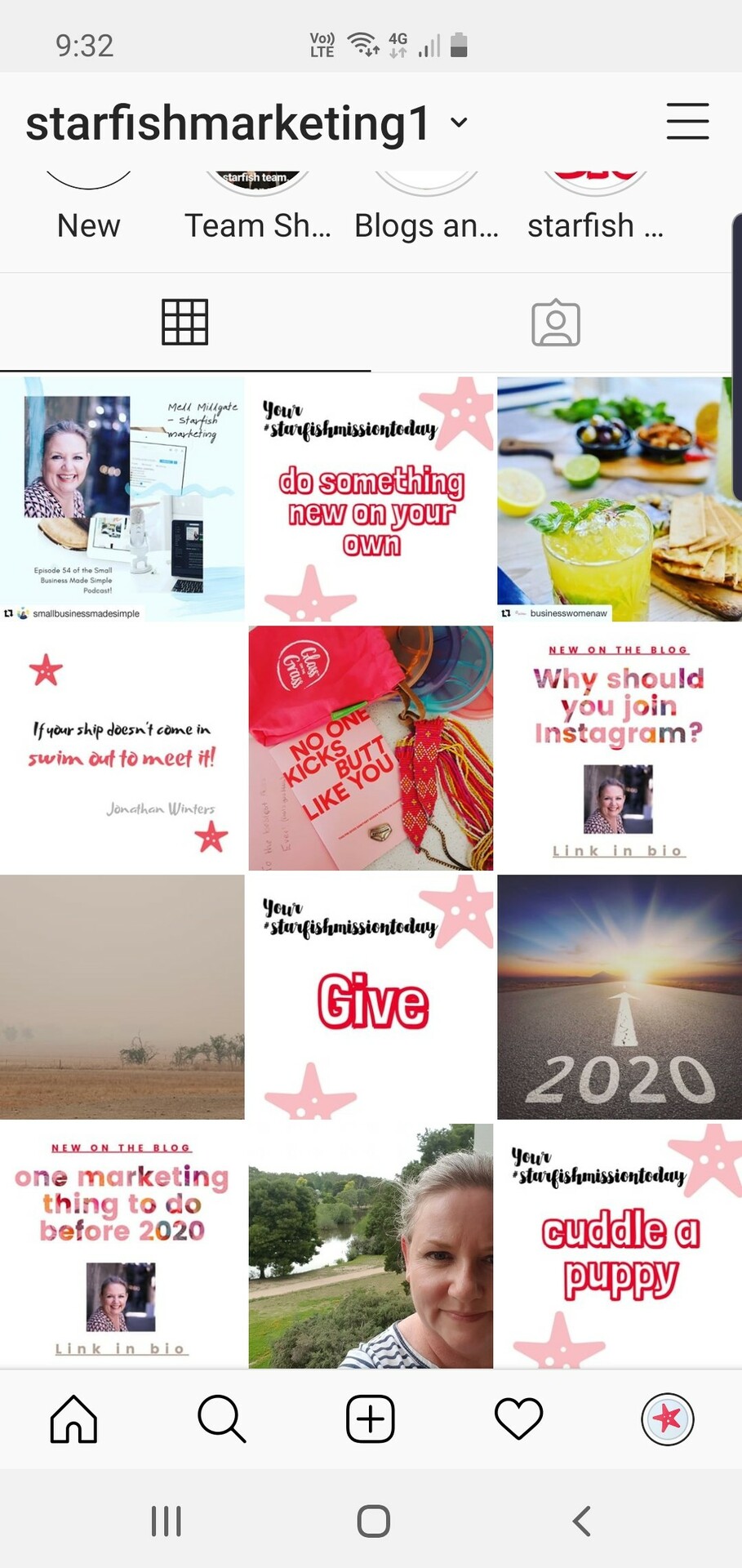
Task: Go to the home feed
Action: point(73,1419)
